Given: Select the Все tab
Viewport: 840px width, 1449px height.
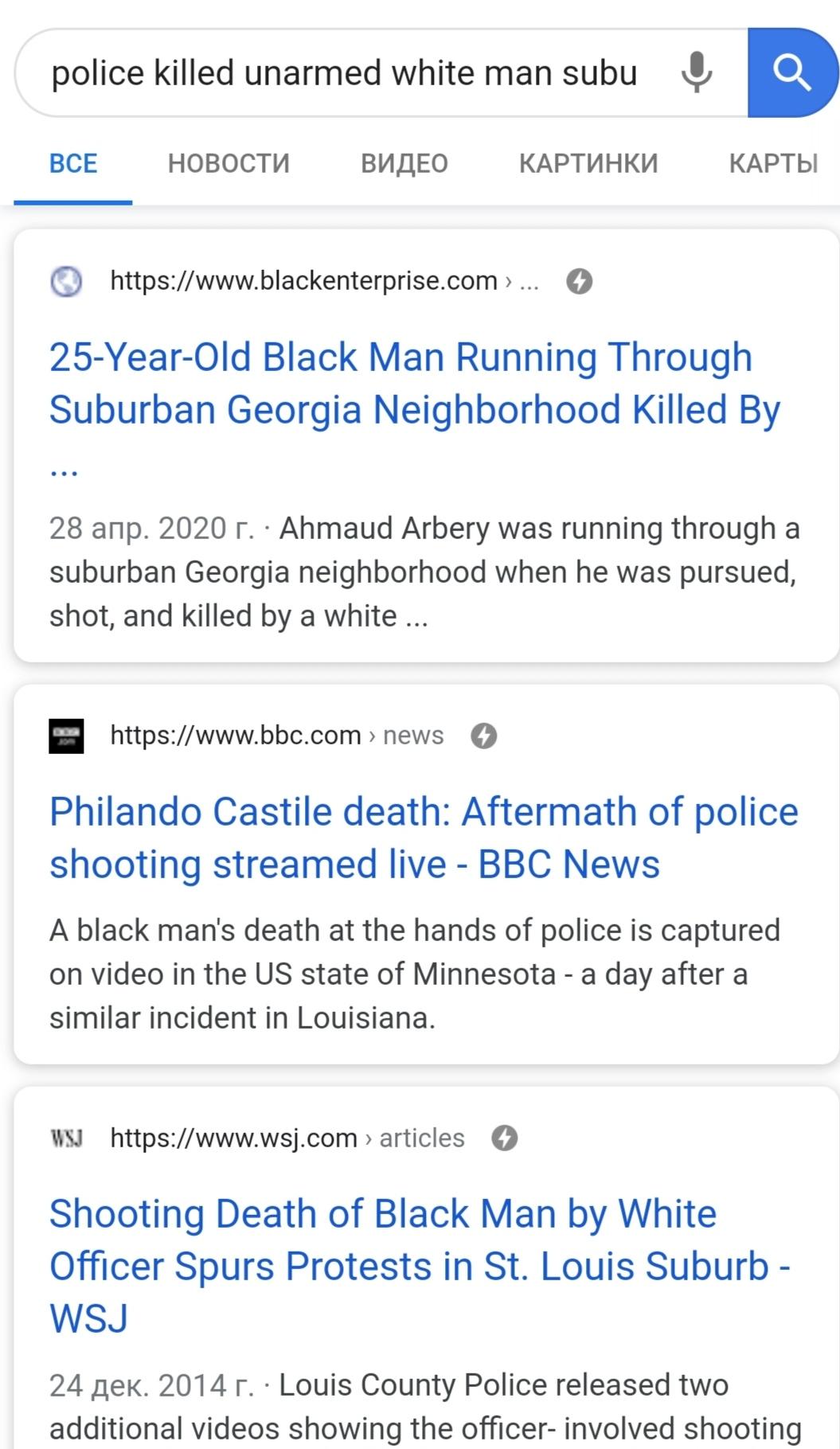Looking at the screenshot, I should pyautogui.click(x=73, y=163).
